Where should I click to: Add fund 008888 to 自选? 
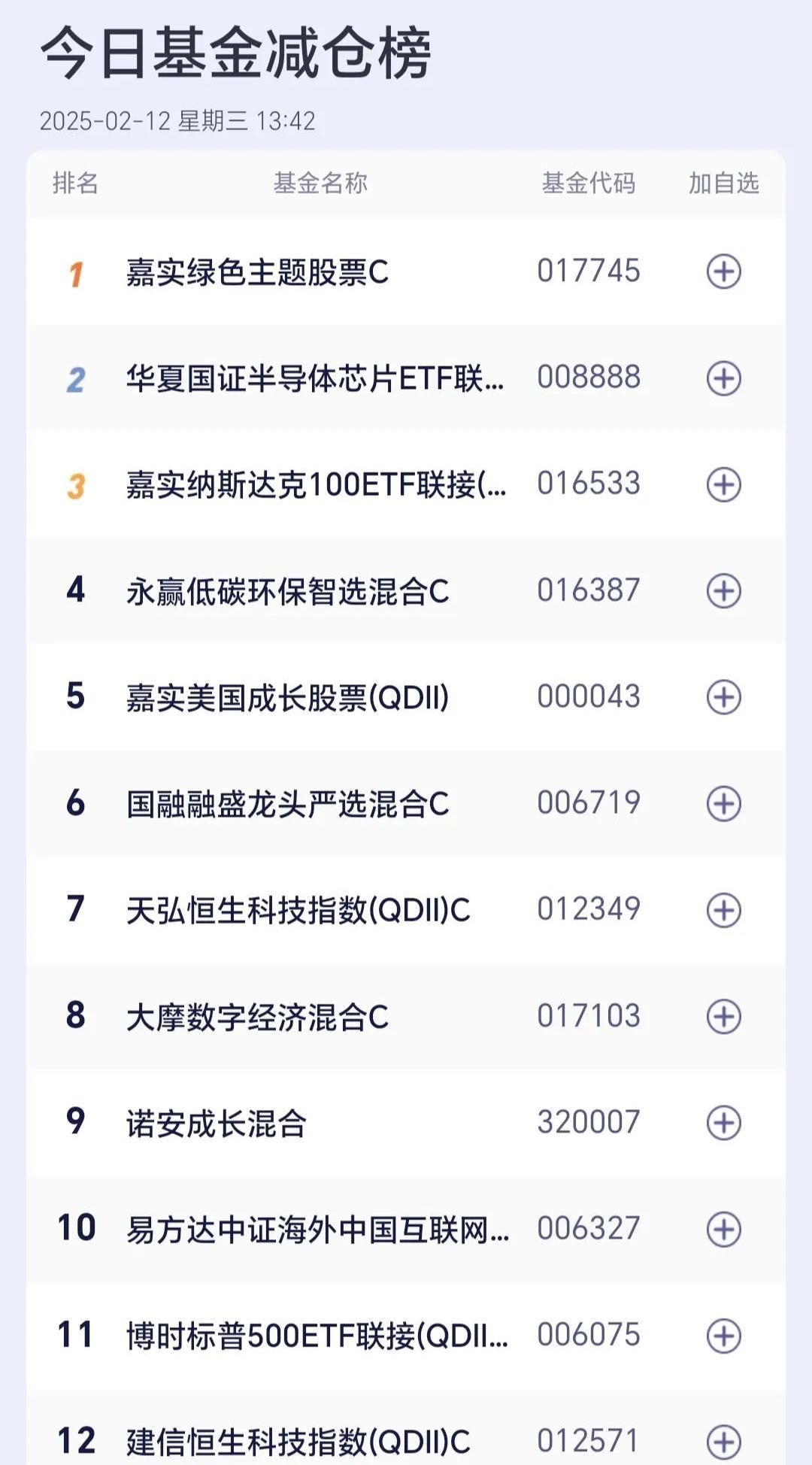pos(723,378)
